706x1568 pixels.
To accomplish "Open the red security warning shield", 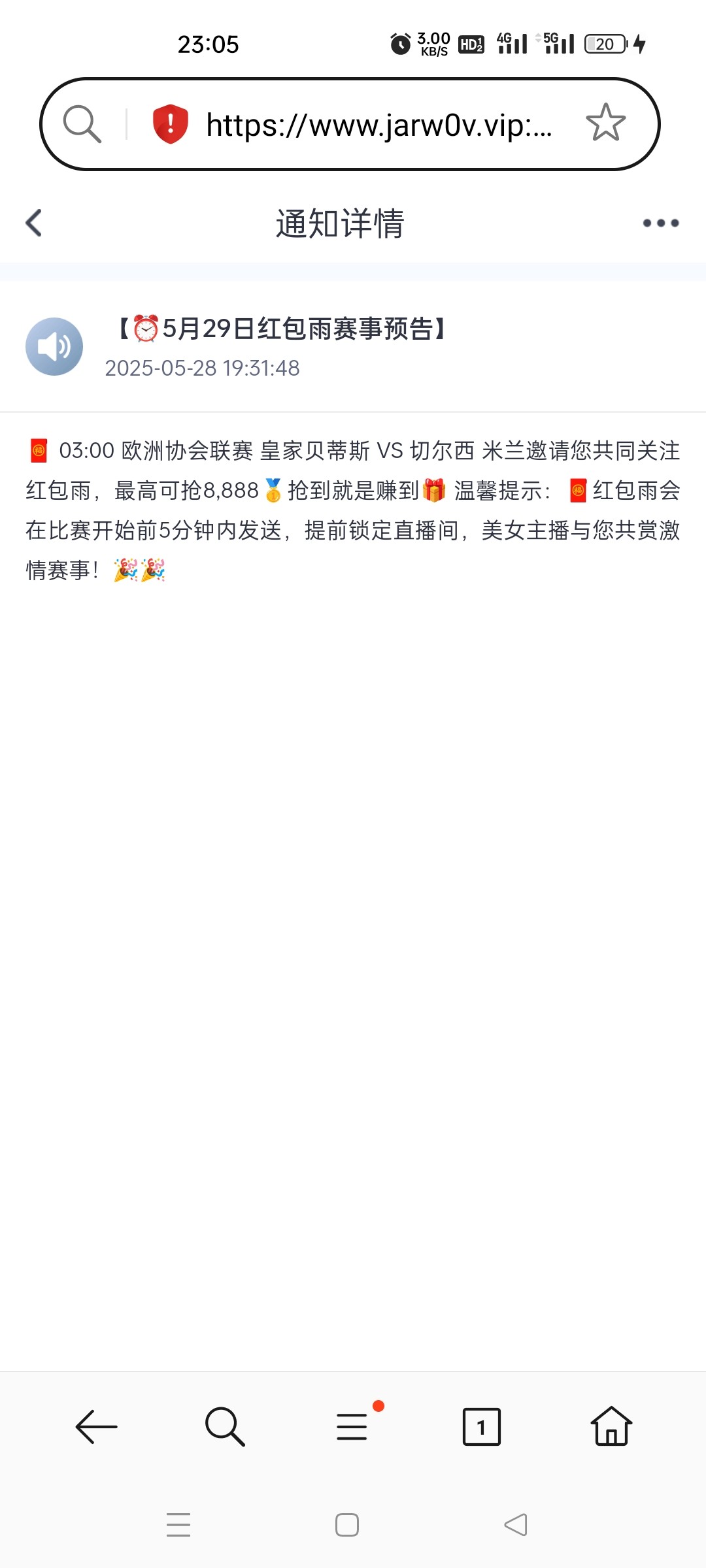I will pos(170,123).
